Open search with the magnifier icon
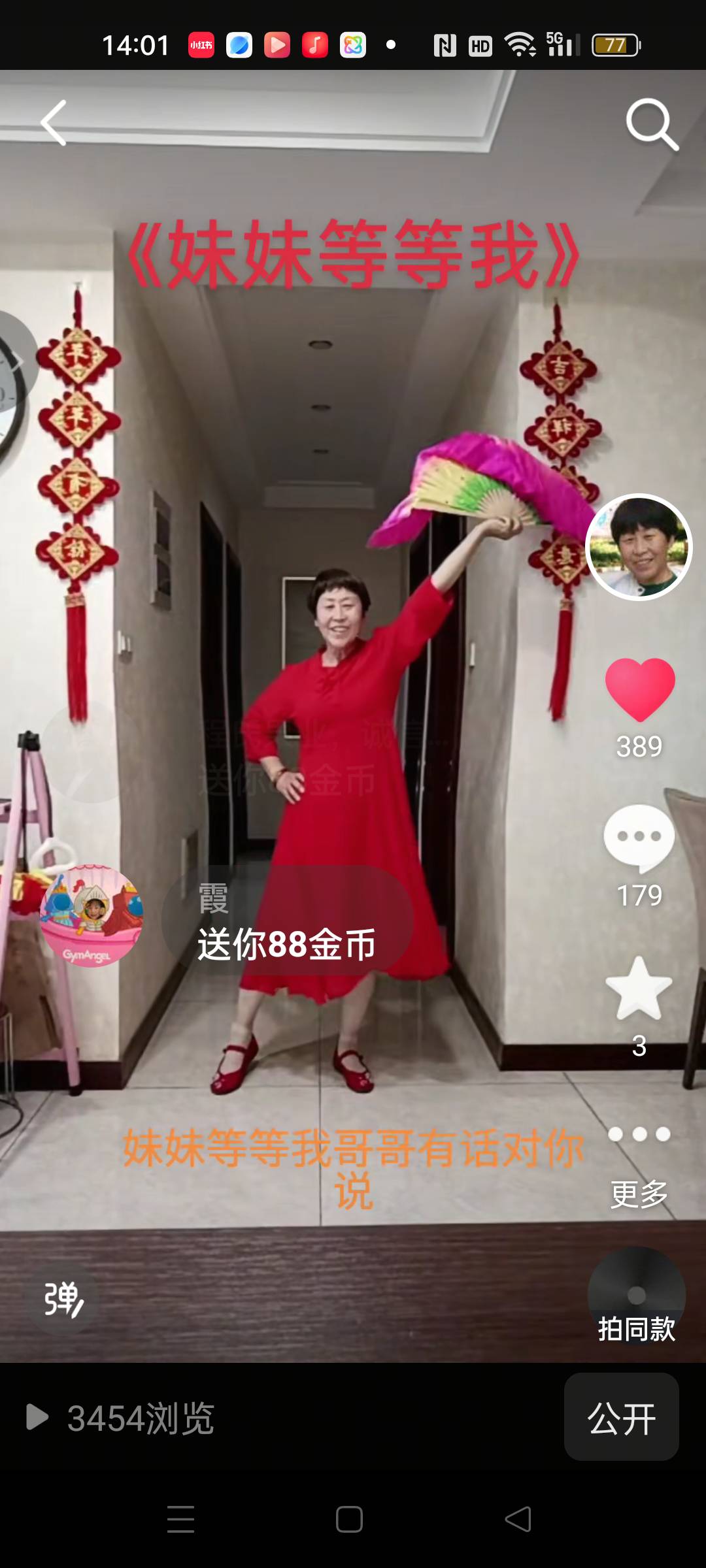 click(651, 123)
